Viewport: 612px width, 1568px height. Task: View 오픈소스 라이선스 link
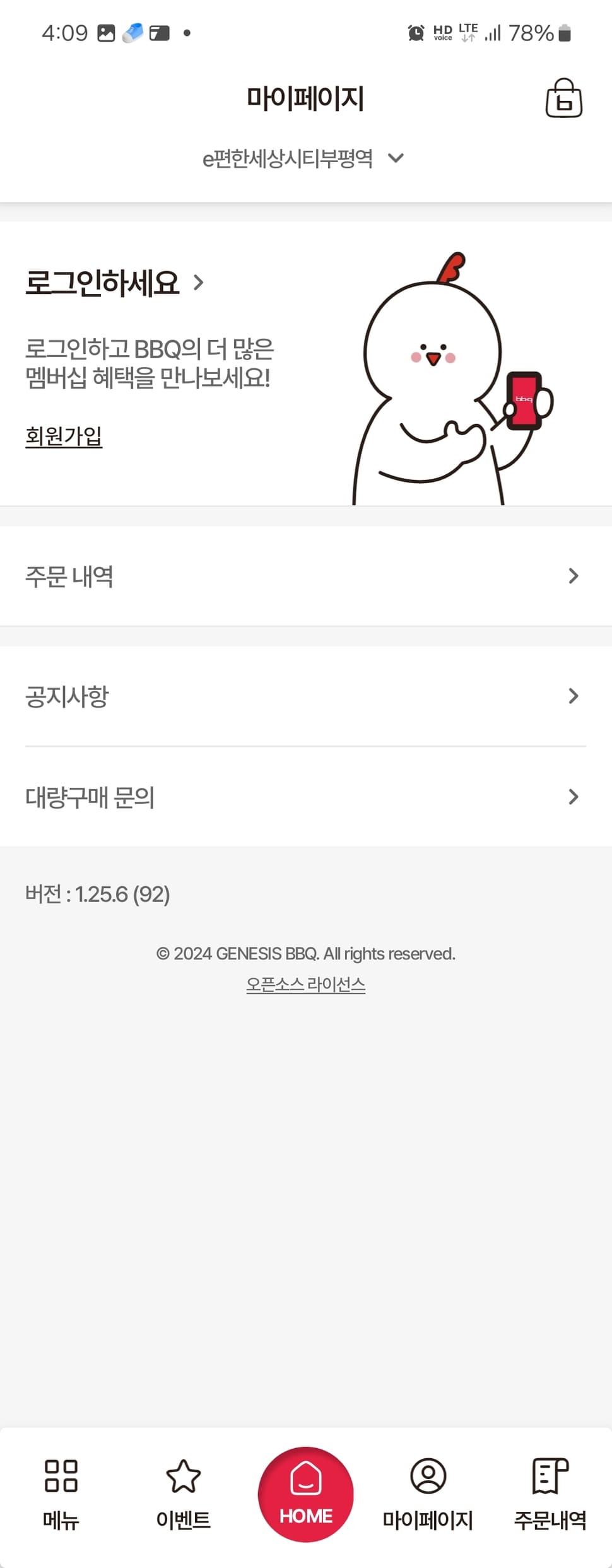(x=305, y=984)
